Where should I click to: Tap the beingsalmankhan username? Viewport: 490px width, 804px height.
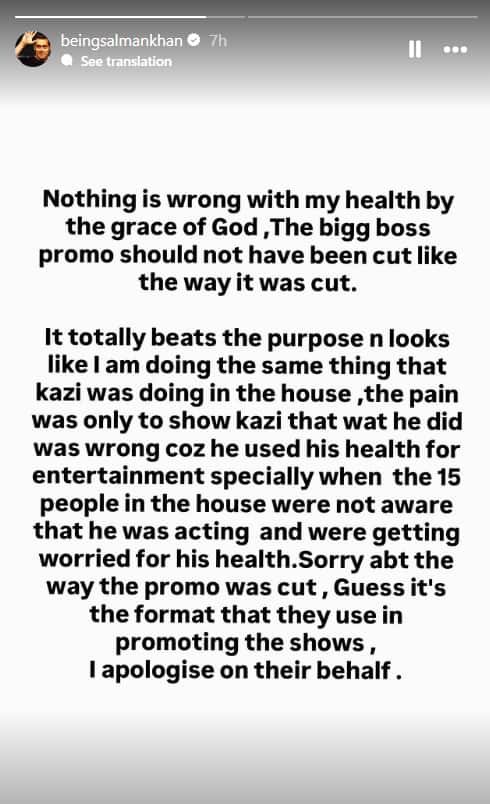coord(121,40)
